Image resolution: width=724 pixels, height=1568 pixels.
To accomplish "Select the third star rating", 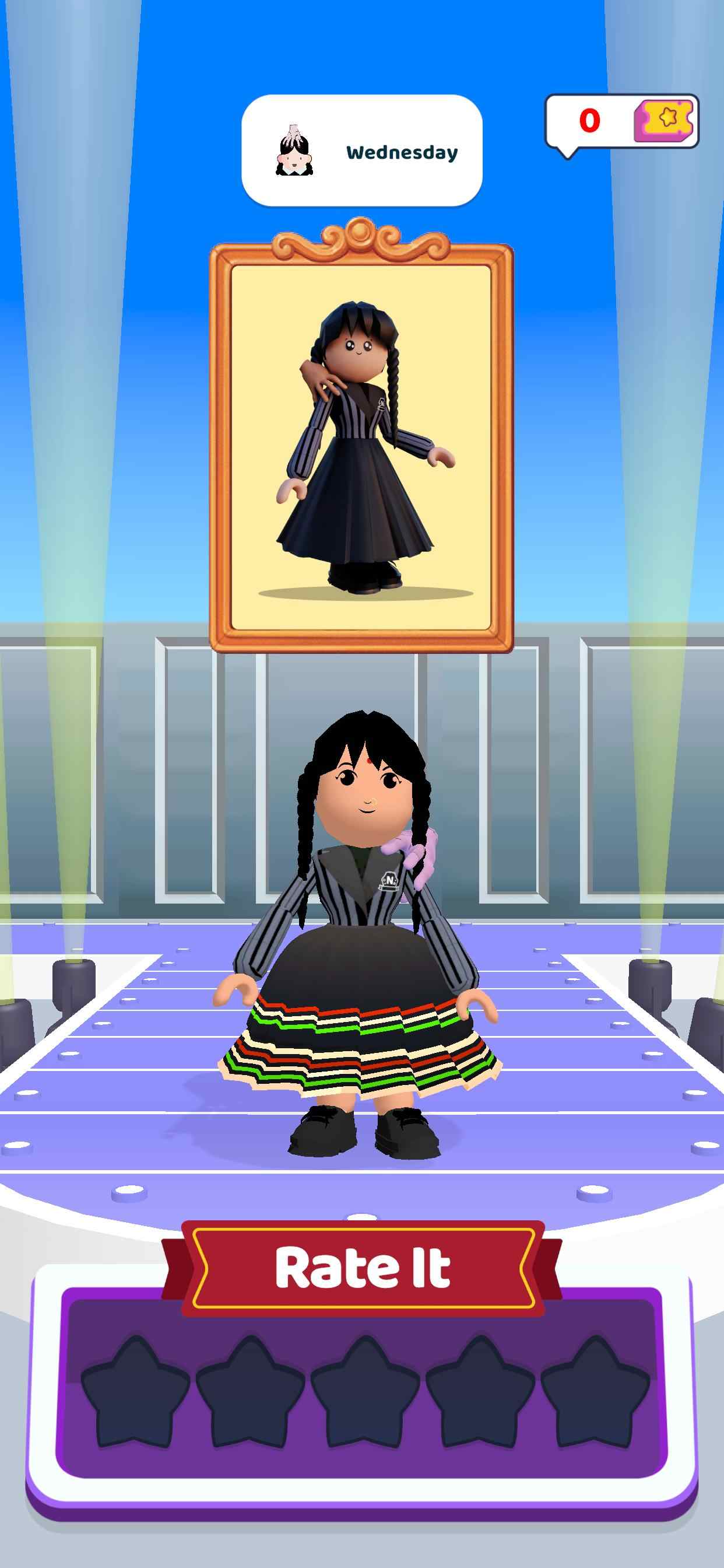I will coord(365,1395).
